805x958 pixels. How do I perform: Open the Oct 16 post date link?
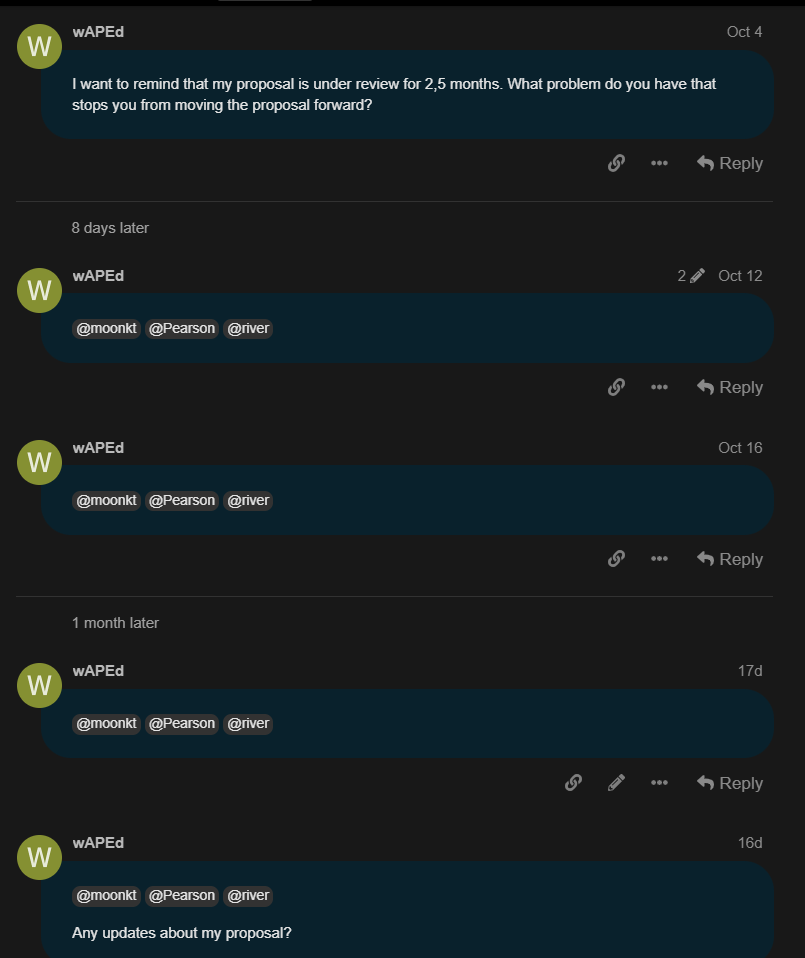(x=740, y=448)
